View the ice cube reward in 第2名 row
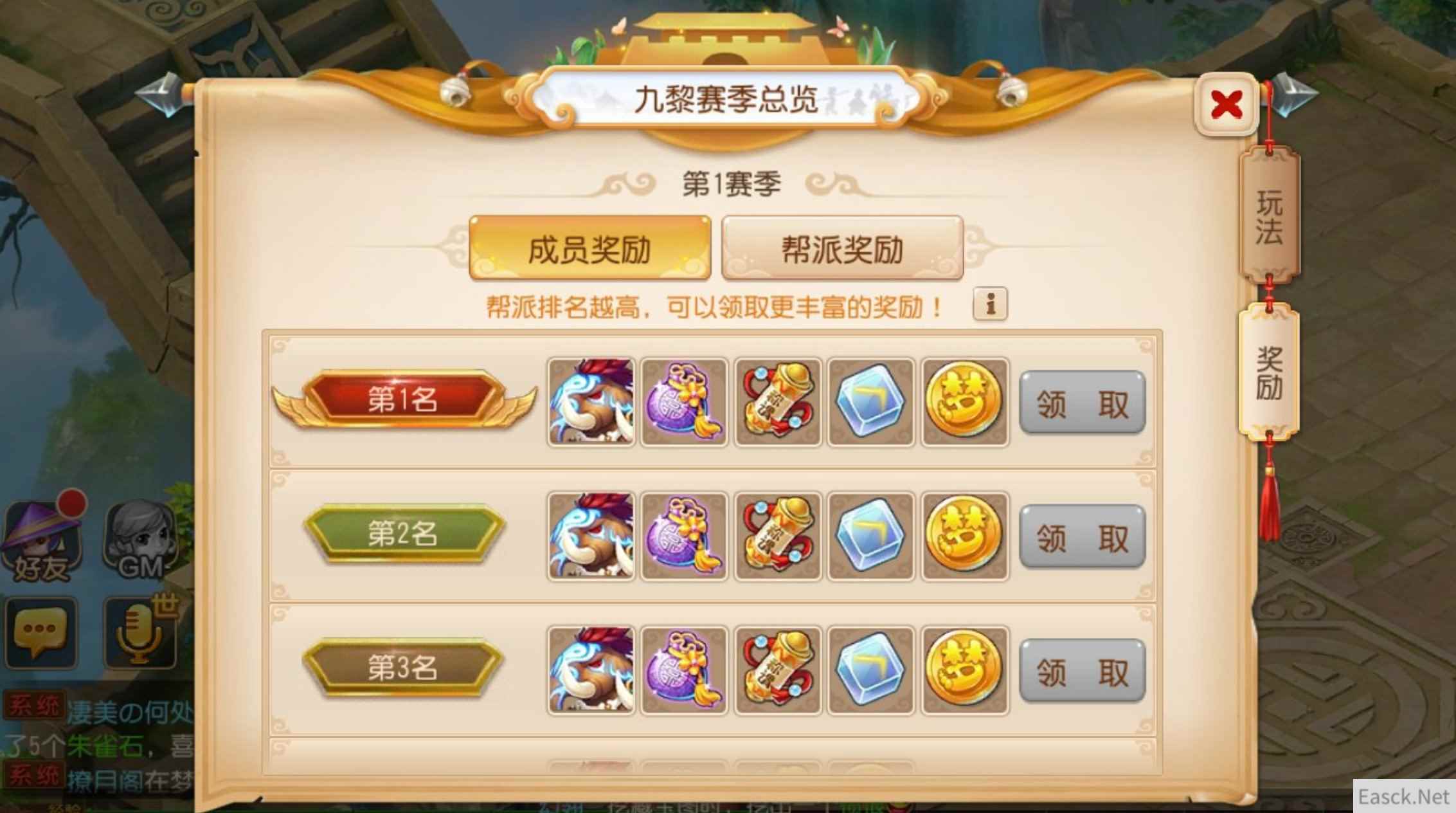The image size is (1456, 813). coord(871,536)
